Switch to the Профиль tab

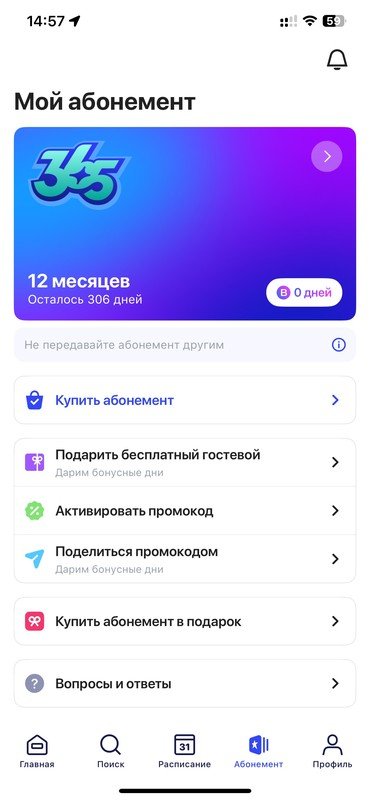coord(332,751)
